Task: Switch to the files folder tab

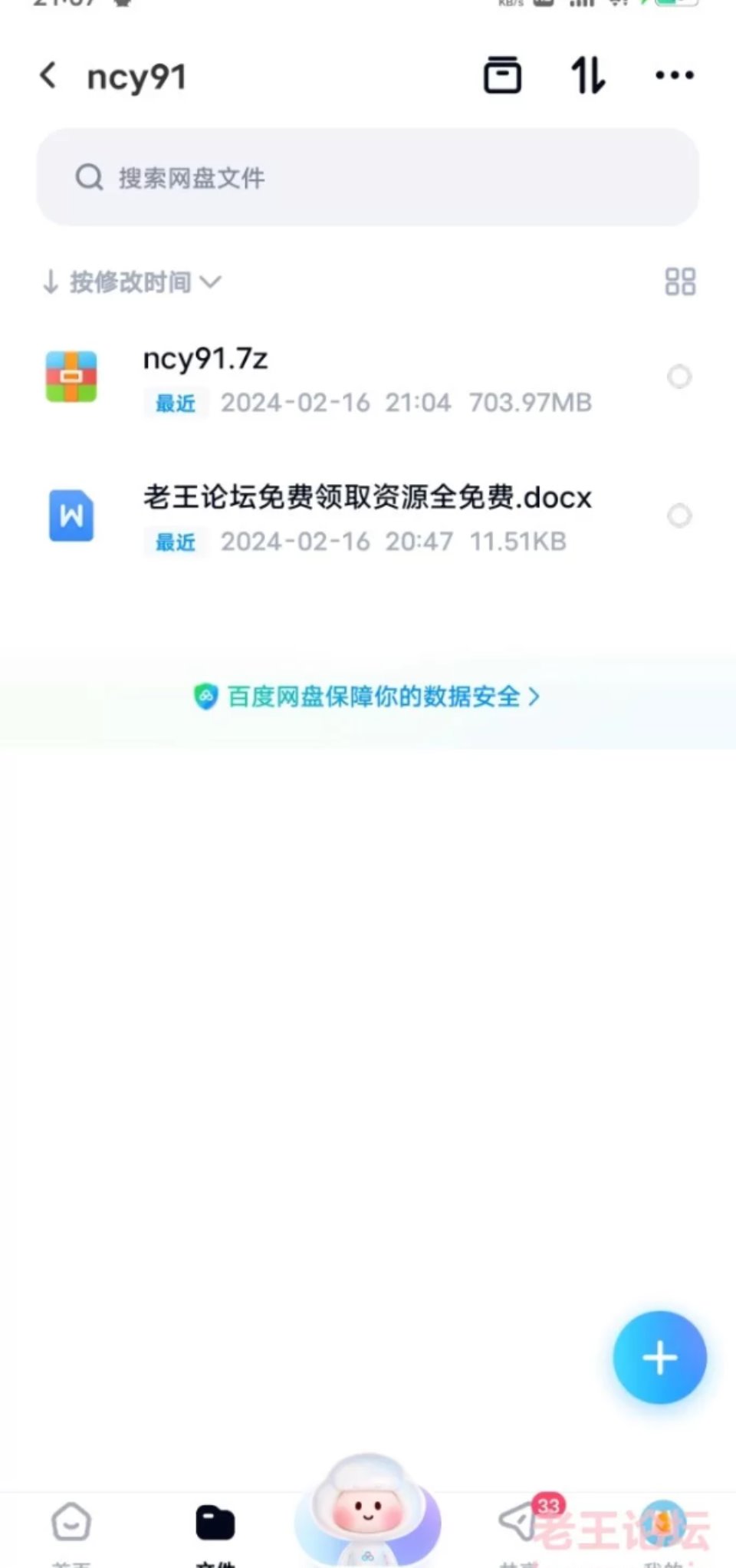Action: (215, 1528)
